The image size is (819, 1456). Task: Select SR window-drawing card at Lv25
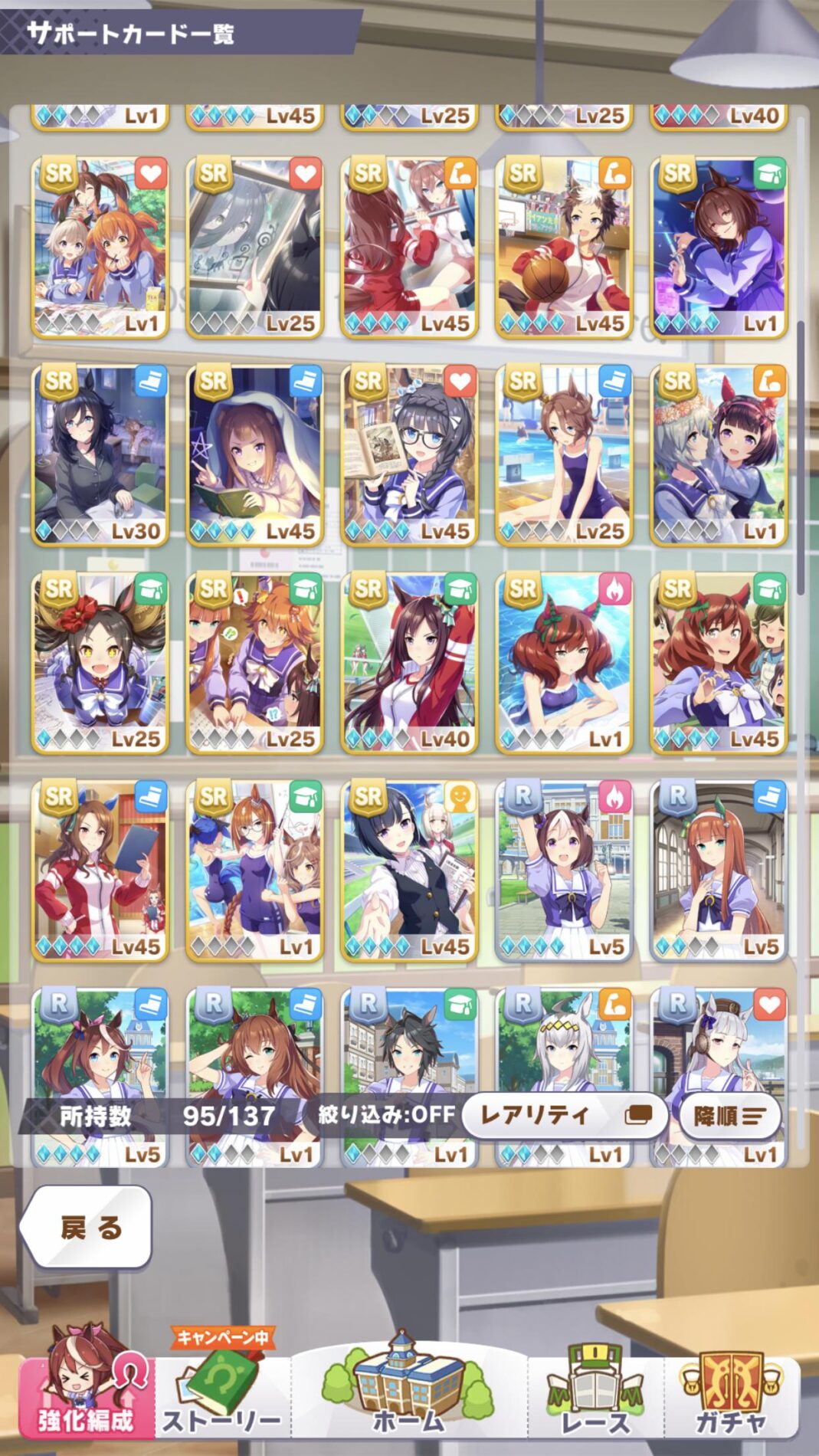pyautogui.click(x=254, y=248)
